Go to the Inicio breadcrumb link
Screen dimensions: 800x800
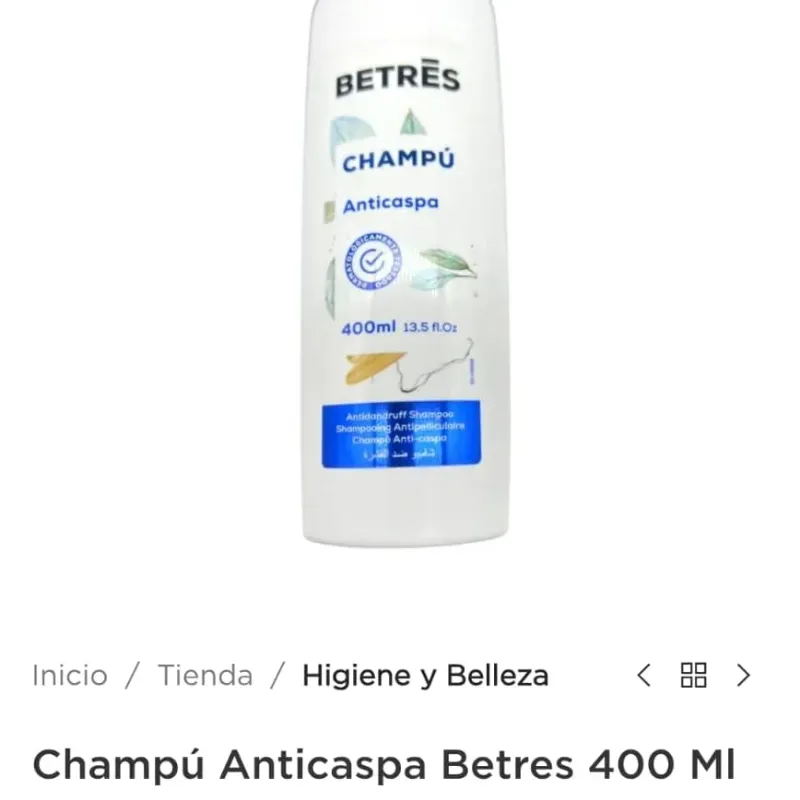[x=69, y=676]
